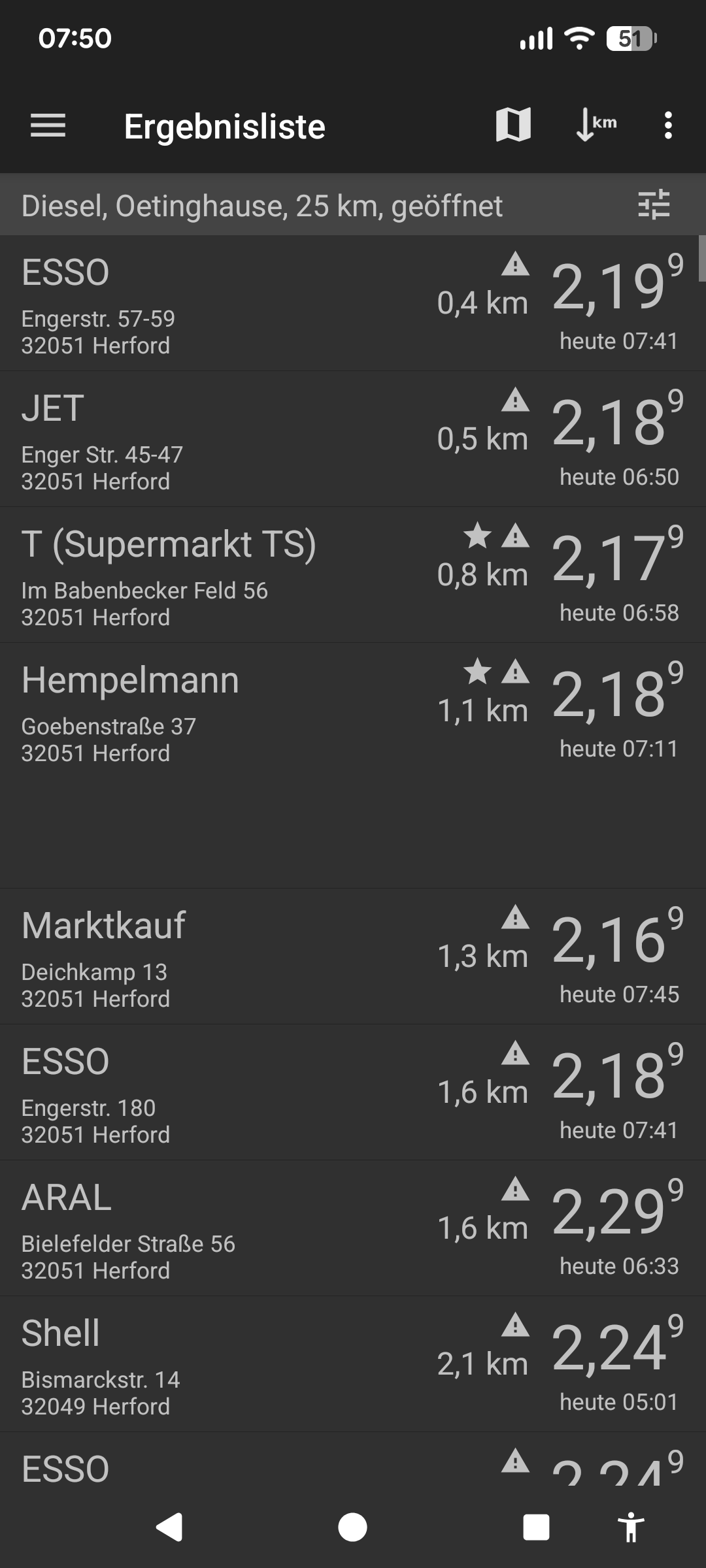The width and height of the screenshot is (706, 1568).
Task: Go back with the system back button
Action: (169, 1527)
